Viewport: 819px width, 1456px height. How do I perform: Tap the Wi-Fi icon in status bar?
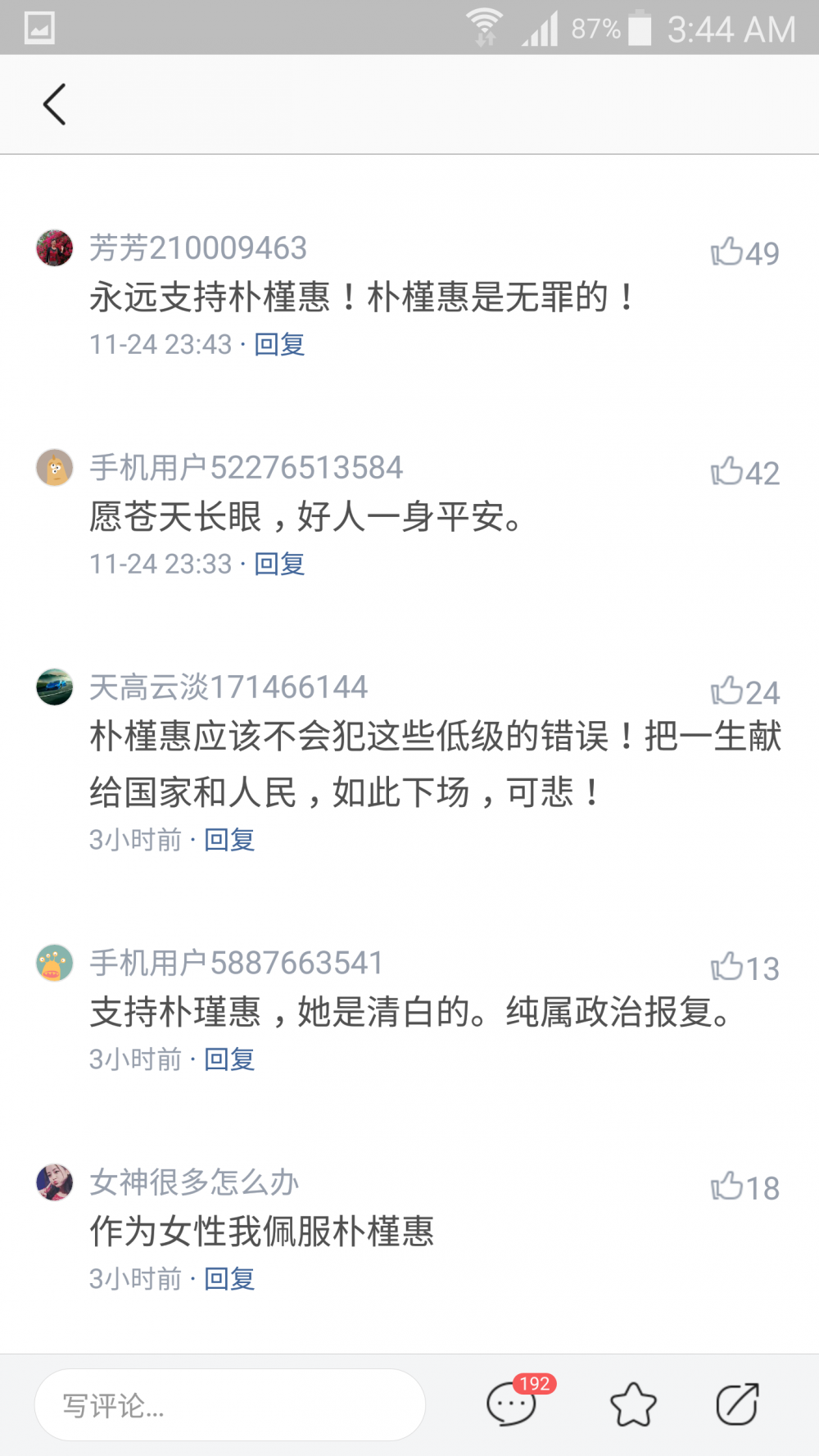coord(485,23)
